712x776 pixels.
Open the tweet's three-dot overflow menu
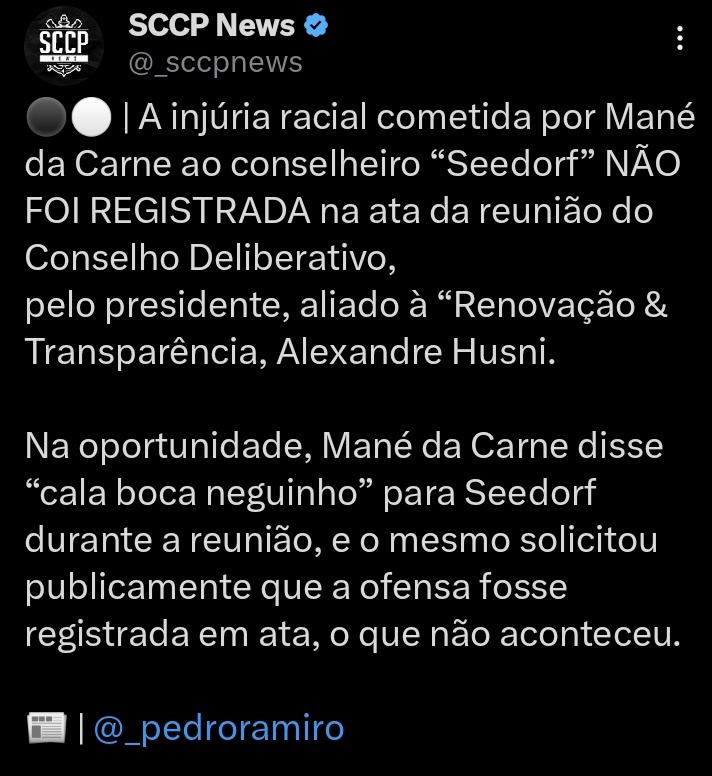pos(680,40)
